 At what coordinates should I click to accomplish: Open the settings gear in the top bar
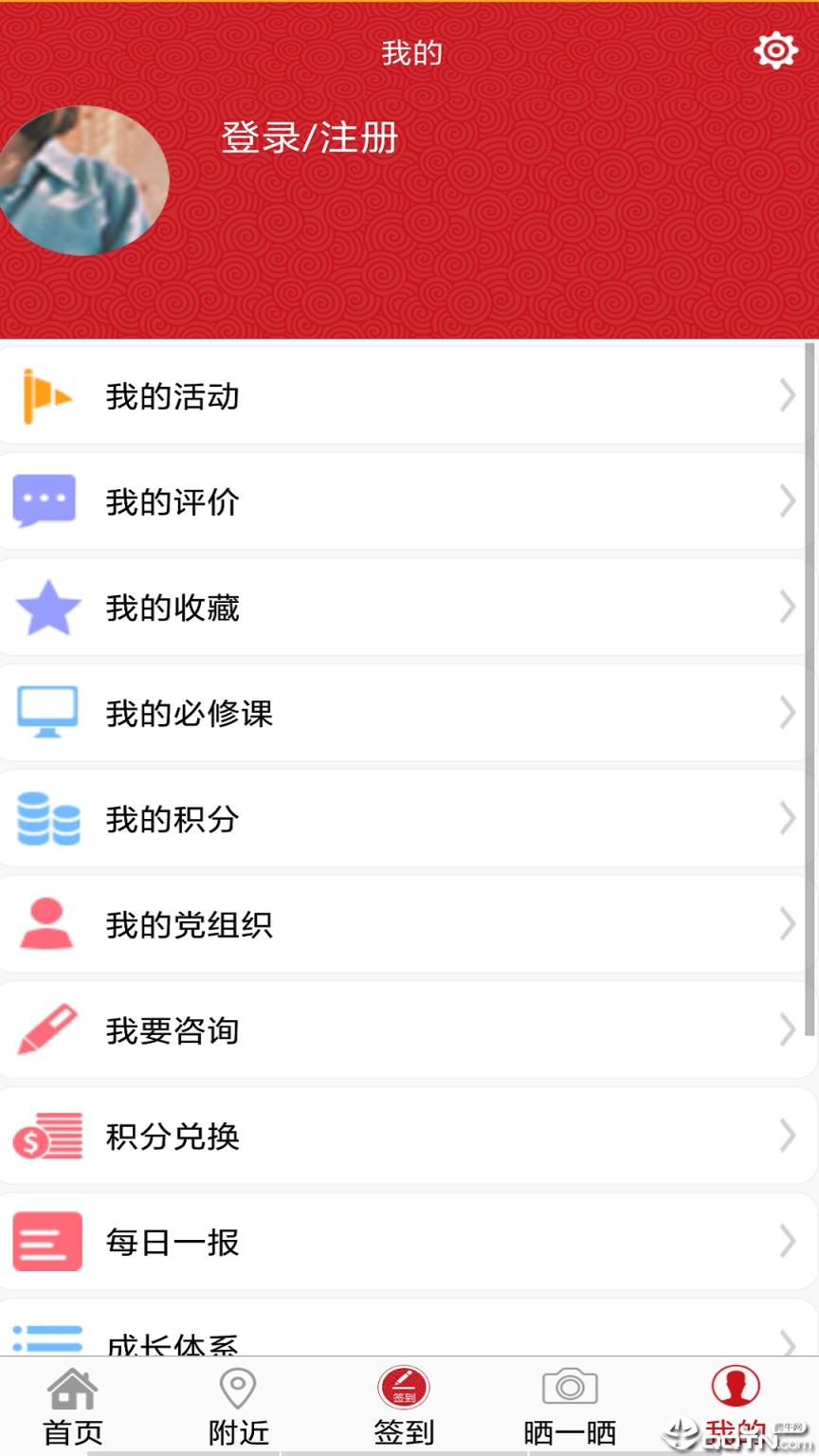[x=776, y=50]
